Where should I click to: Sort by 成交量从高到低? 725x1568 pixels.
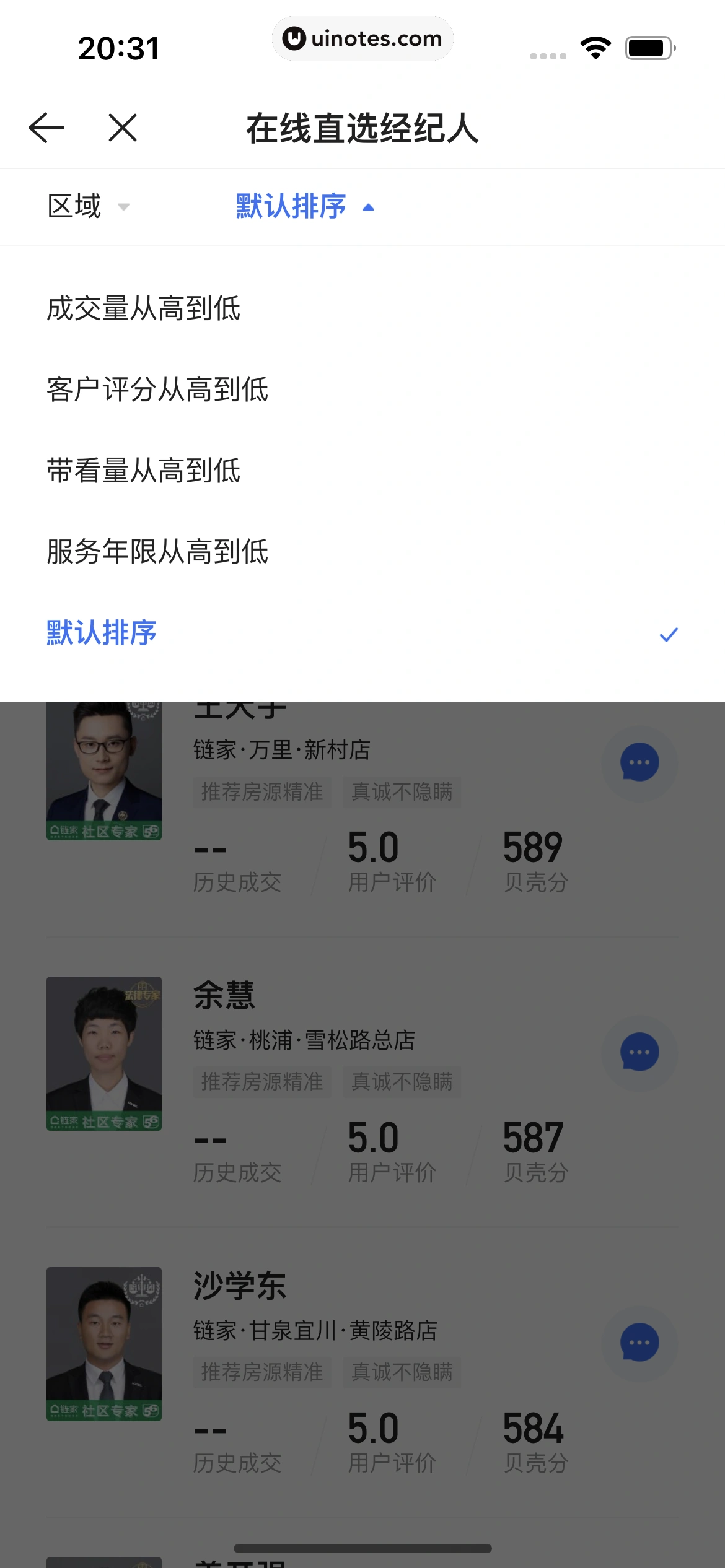(x=144, y=308)
